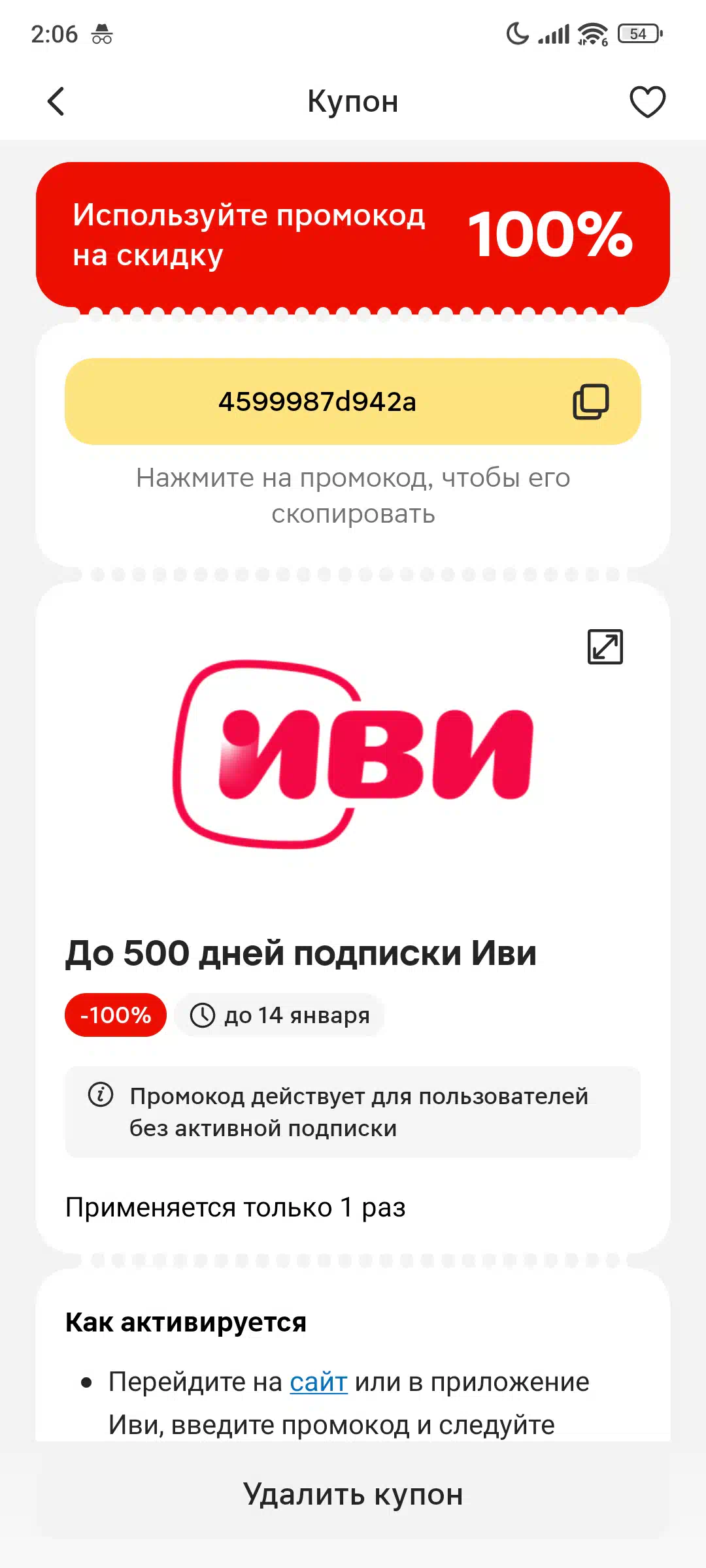Go back from the Купон screen
The width and height of the screenshot is (706, 1568).
click(56, 102)
